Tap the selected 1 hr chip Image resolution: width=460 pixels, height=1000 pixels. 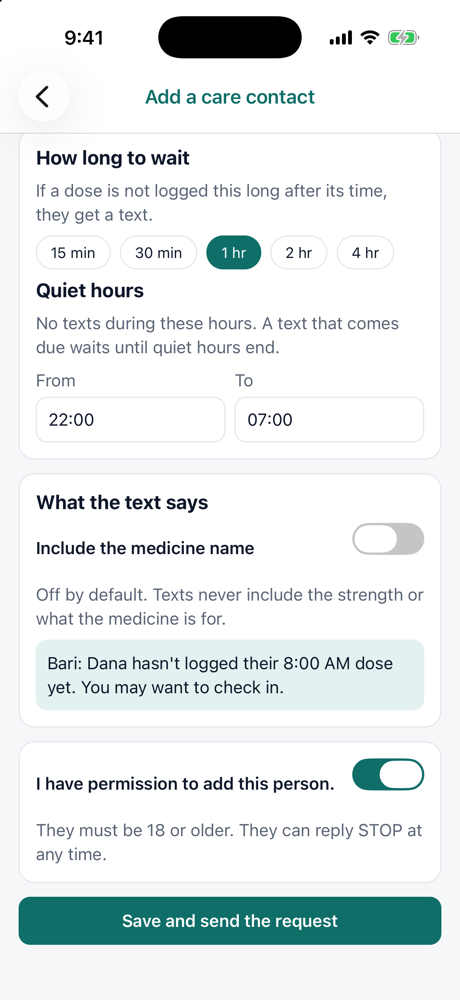click(234, 253)
